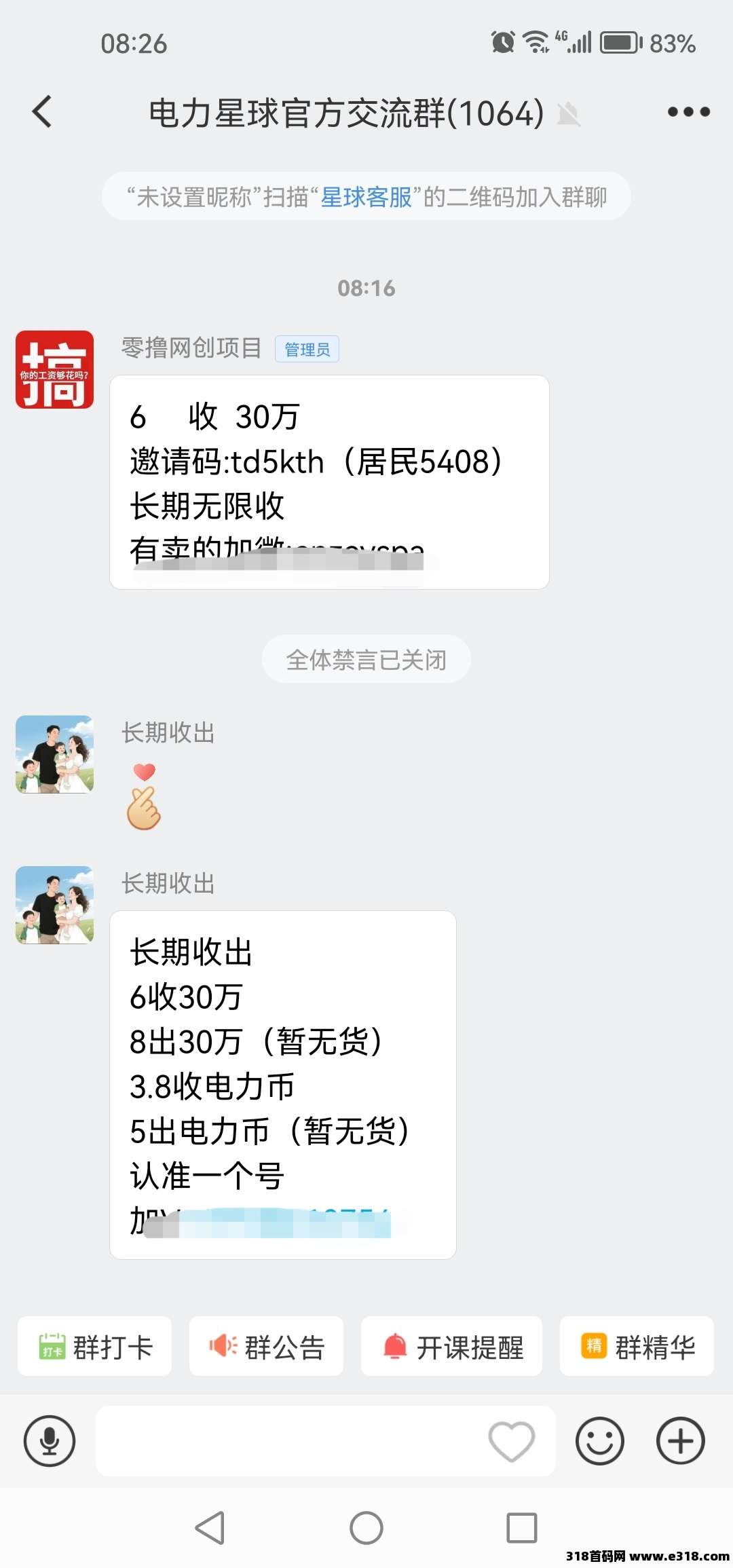The image size is (733, 1568).
Task: Switch to voice input microphone
Action: click(x=50, y=1440)
